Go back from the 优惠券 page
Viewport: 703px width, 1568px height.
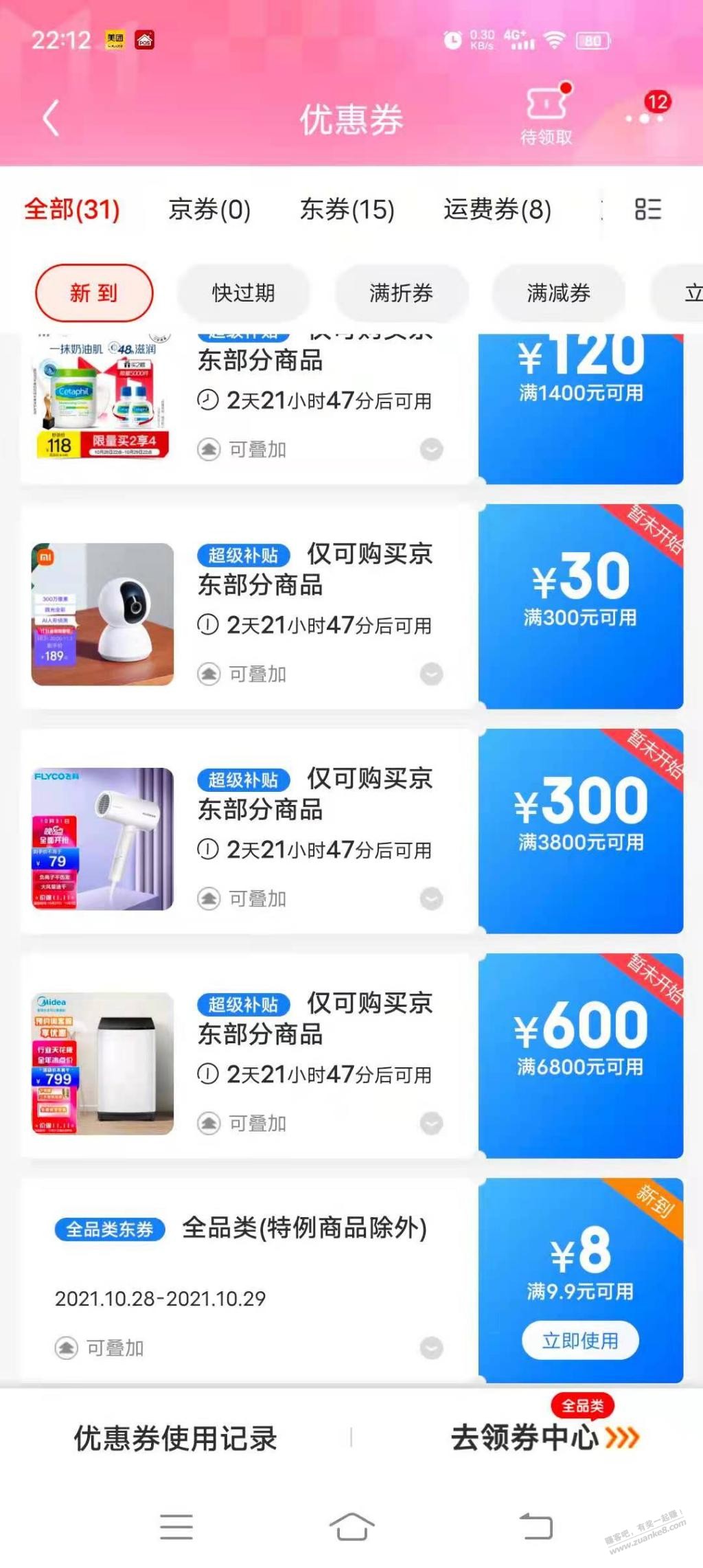pos(51,118)
